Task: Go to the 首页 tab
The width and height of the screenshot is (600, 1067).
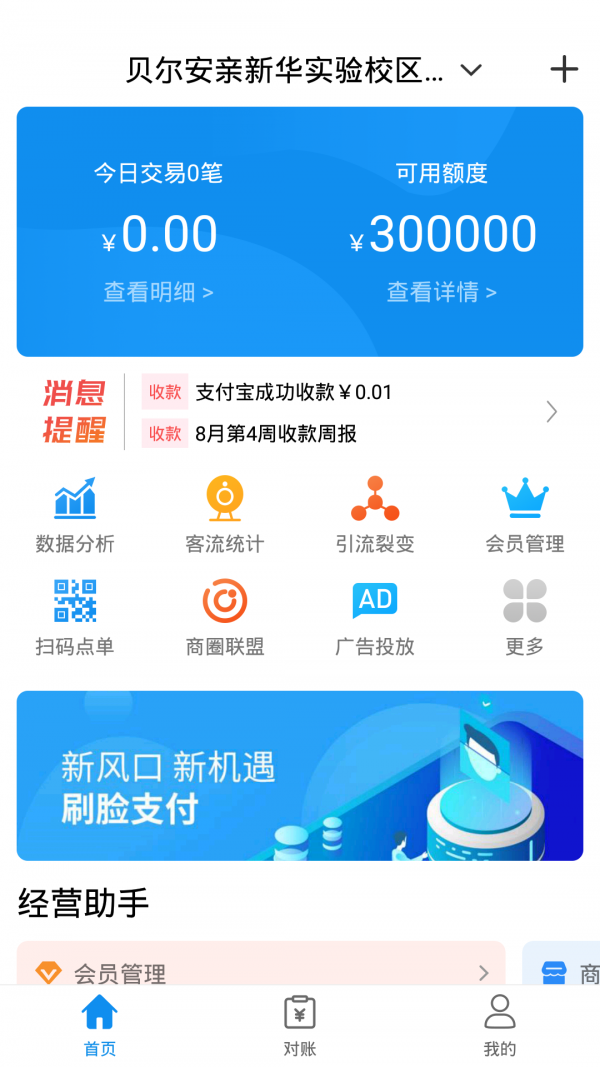Action: click(x=100, y=1025)
